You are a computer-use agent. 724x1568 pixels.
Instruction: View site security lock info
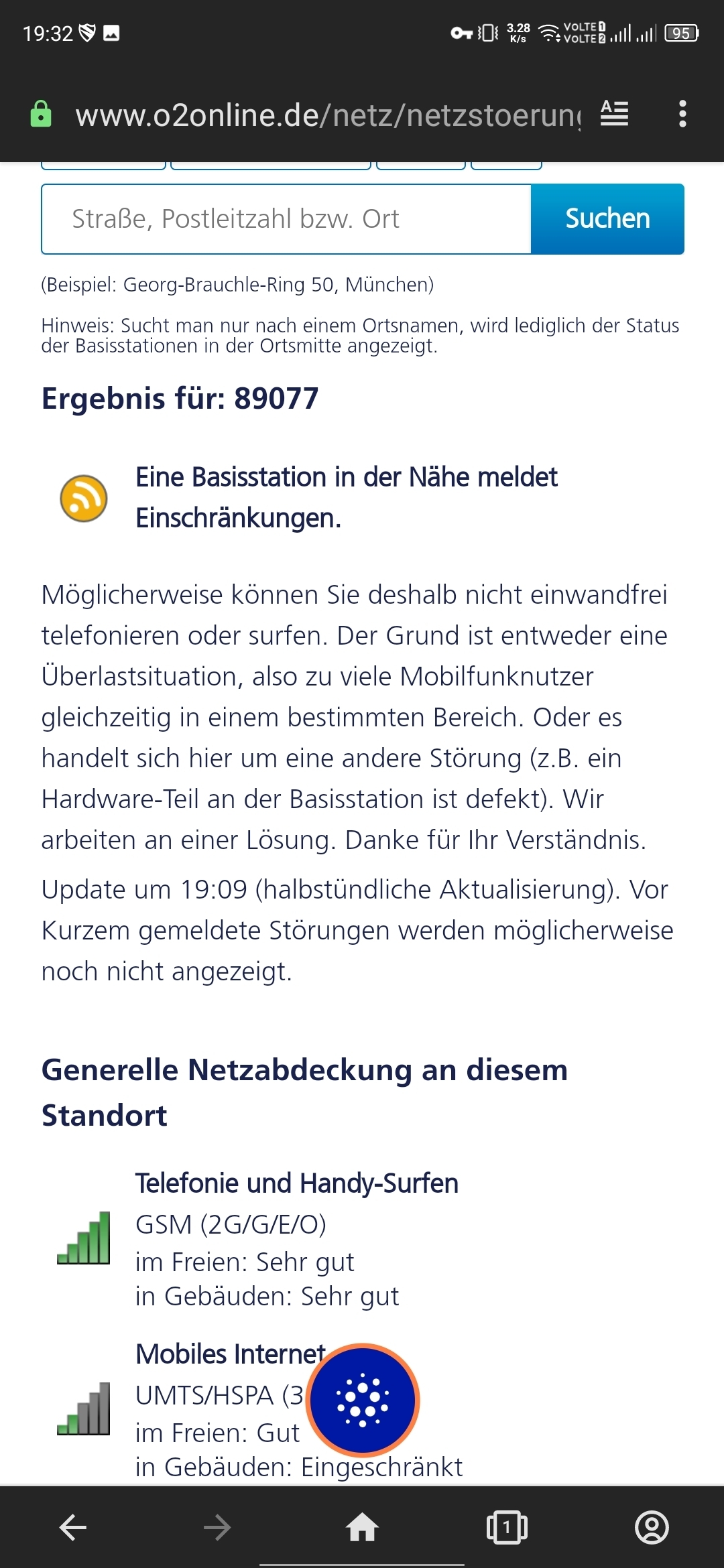point(41,114)
